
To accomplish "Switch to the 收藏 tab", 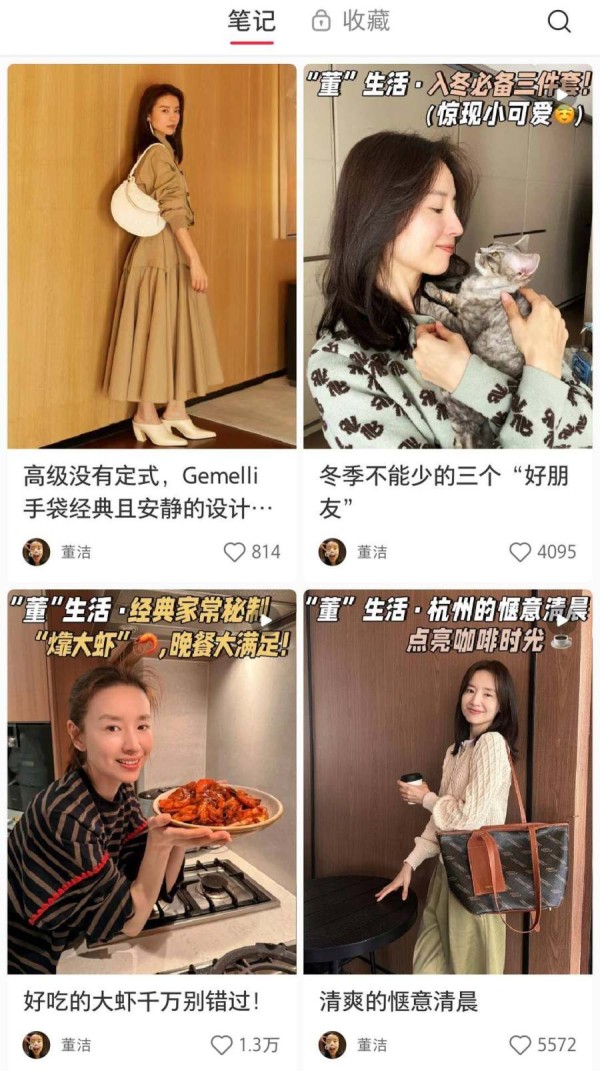I will [352, 21].
